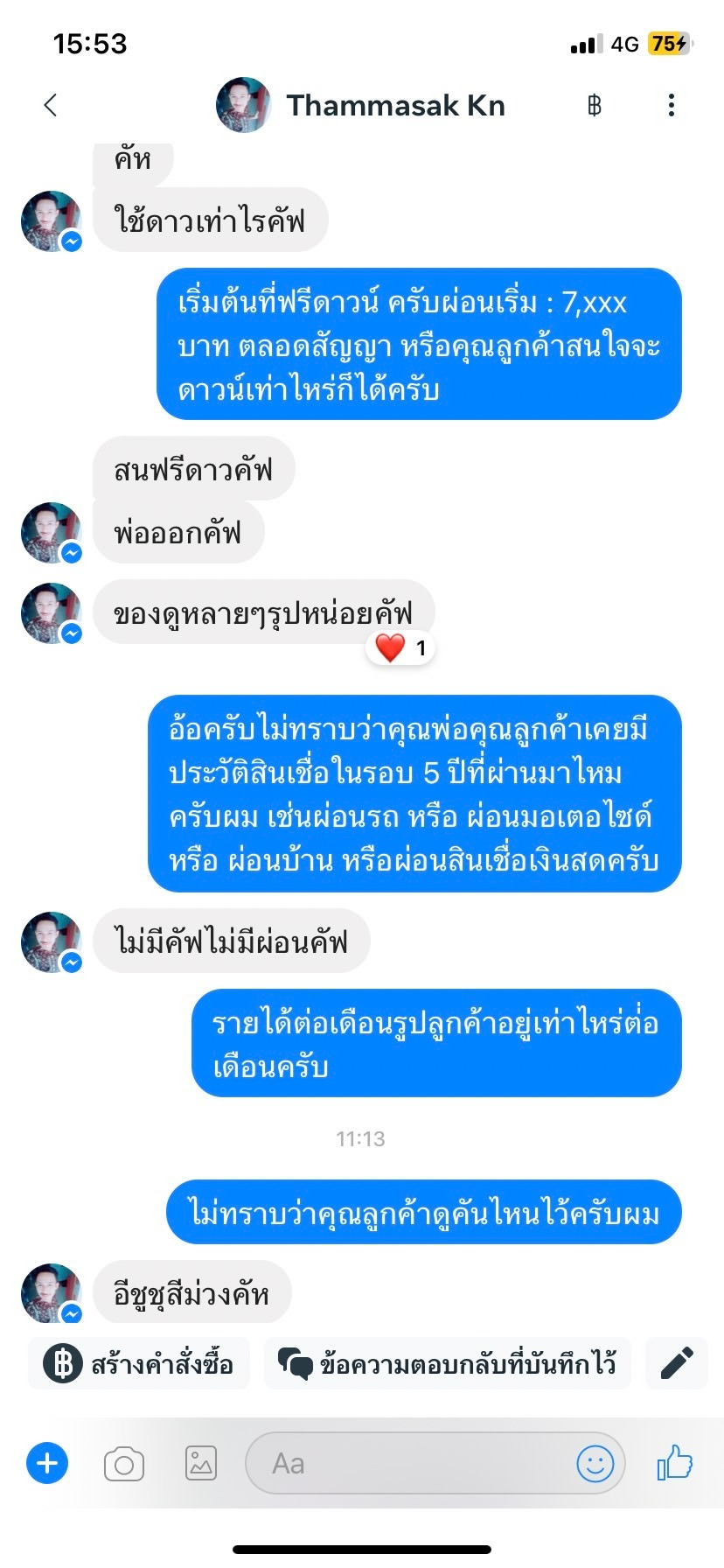The image size is (724, 1568).
Task: Go back to the inbox list
Action: tap(51, 106)
